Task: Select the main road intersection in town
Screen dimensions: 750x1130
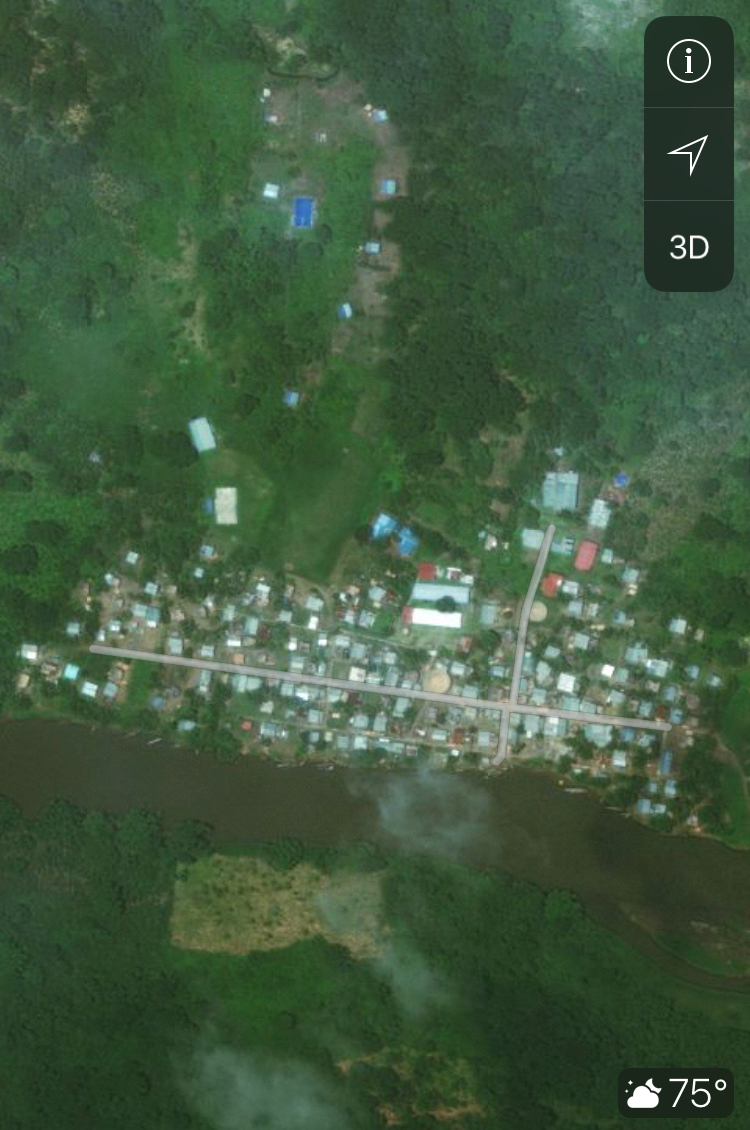Action: (x=513, y=708)
